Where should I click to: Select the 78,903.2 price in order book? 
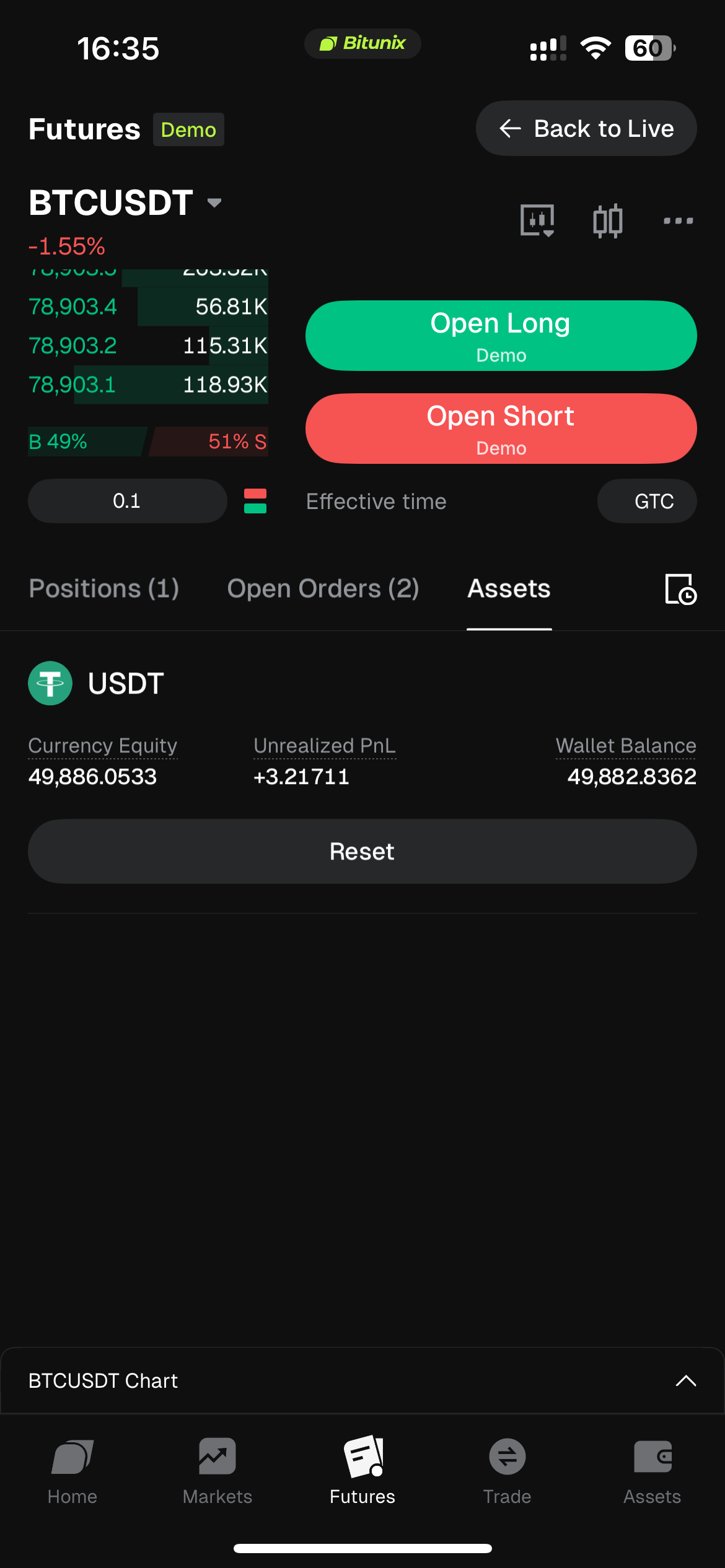[73, 346]
